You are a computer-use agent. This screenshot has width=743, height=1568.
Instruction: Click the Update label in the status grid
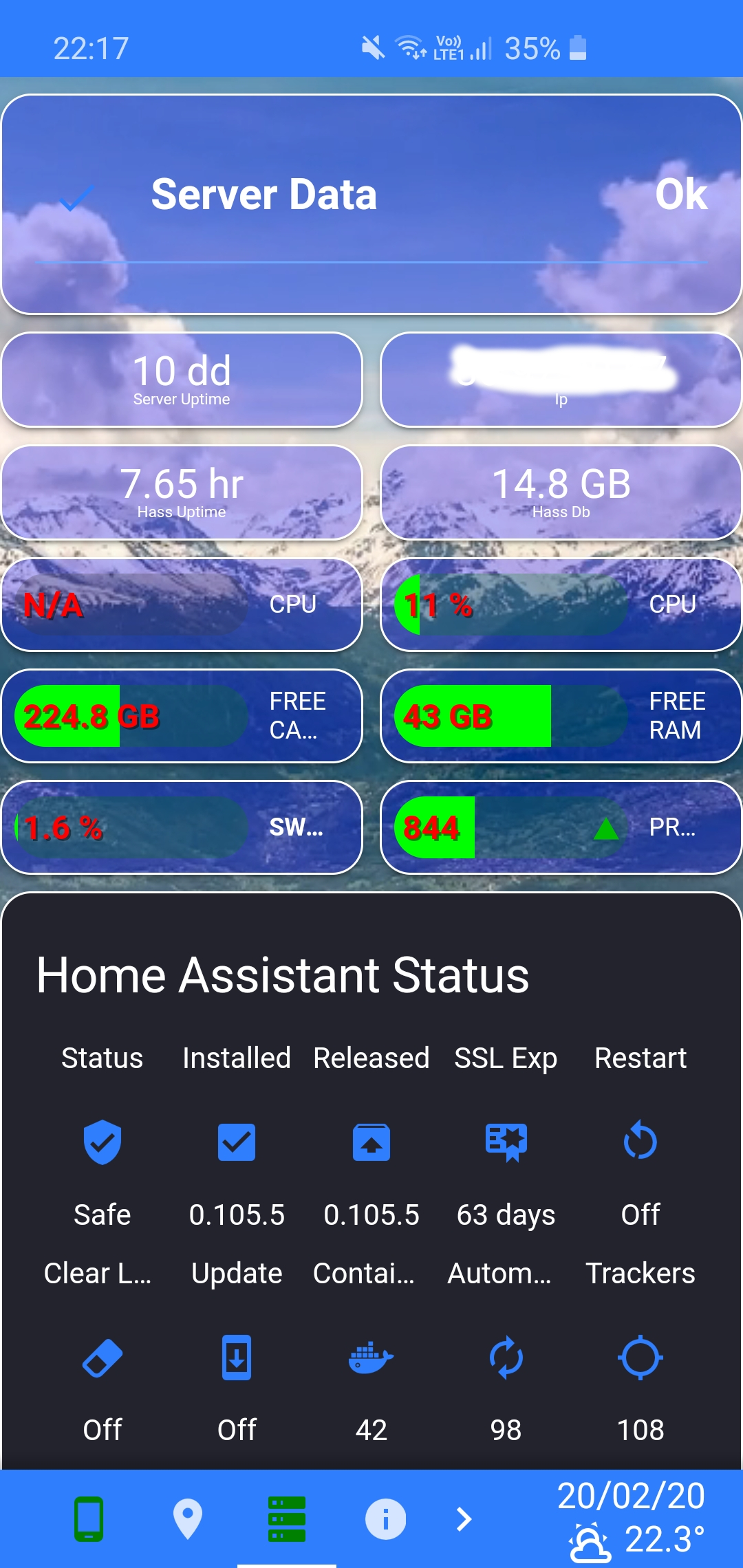236,1273
